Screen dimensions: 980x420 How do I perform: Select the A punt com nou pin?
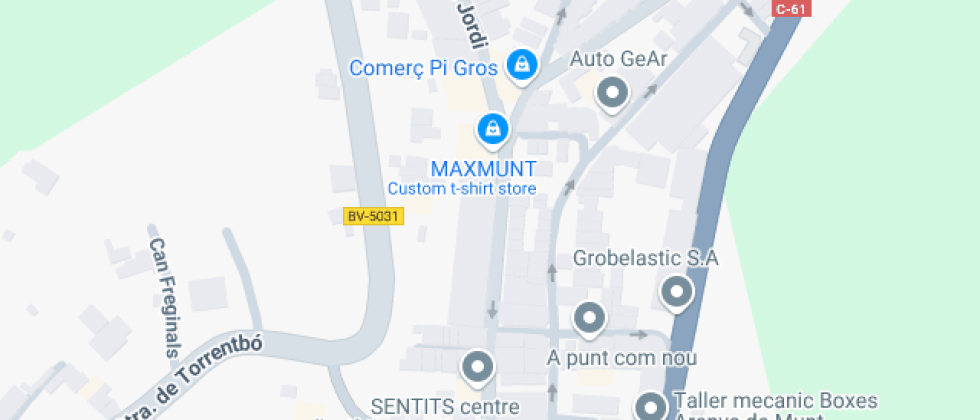pos(589,319)
